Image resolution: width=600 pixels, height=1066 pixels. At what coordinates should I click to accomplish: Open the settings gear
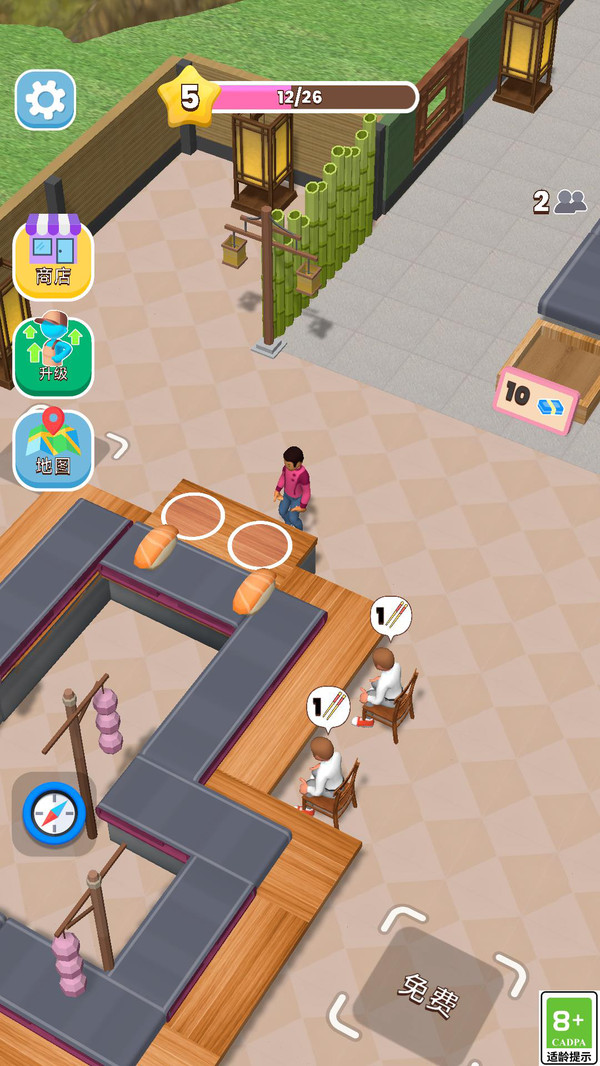click(x=45, y=99)
